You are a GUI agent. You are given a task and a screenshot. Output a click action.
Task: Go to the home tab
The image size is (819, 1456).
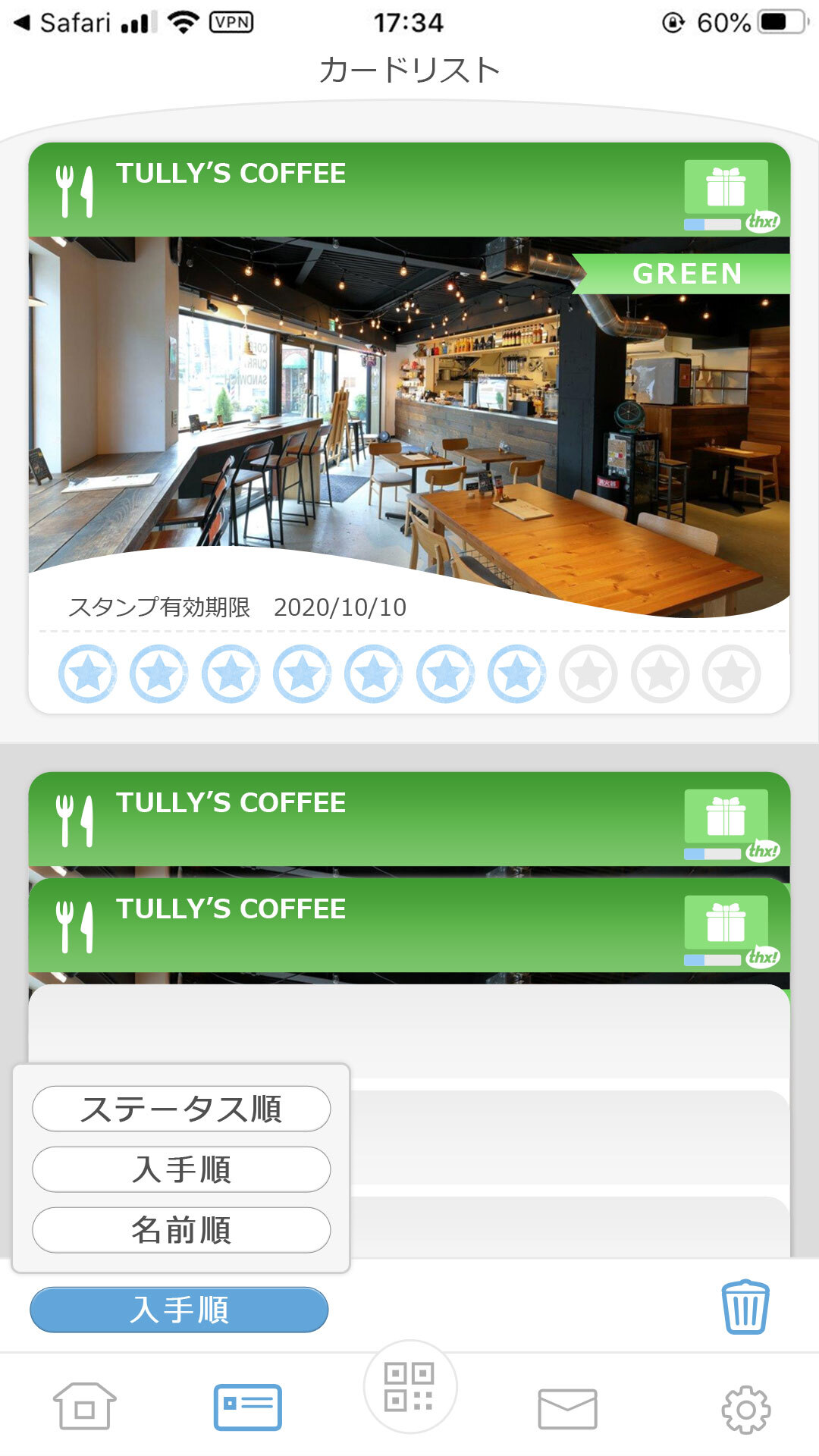click(x=84, y=1407)
